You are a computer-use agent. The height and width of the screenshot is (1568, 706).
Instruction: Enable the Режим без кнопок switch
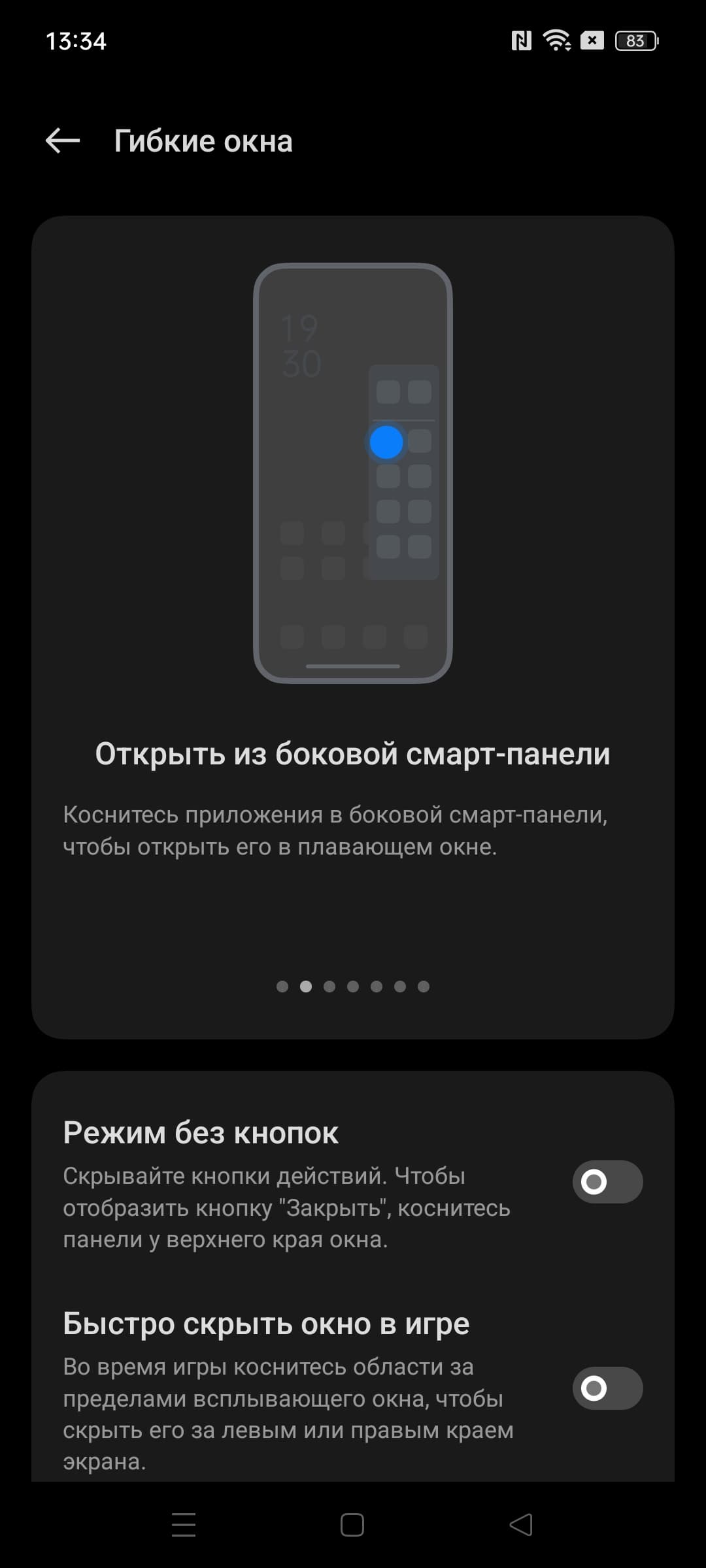pos(607,1182)
